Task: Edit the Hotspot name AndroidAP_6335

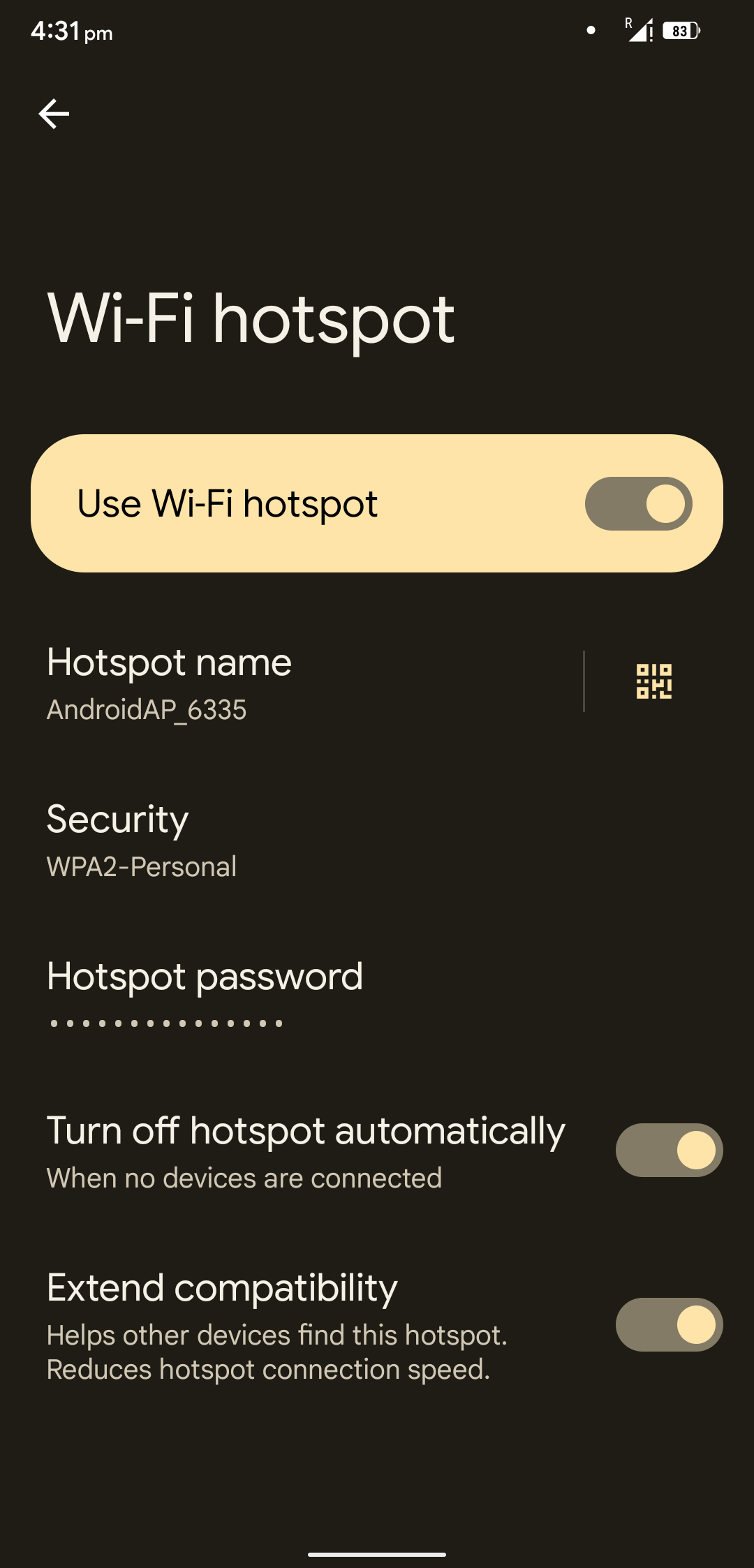Action: (279, 682)
